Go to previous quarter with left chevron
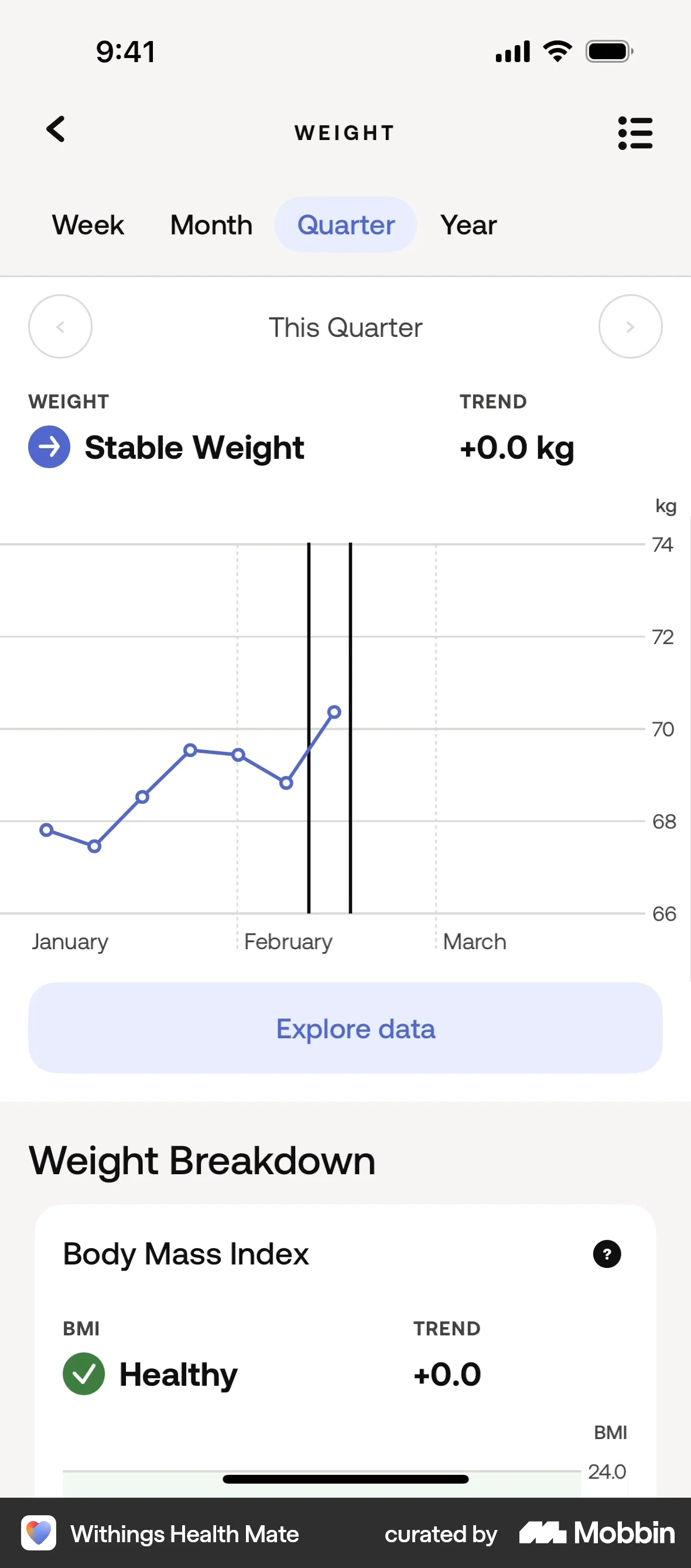This screenshot has width=691, height=1568. pos(60,327)
